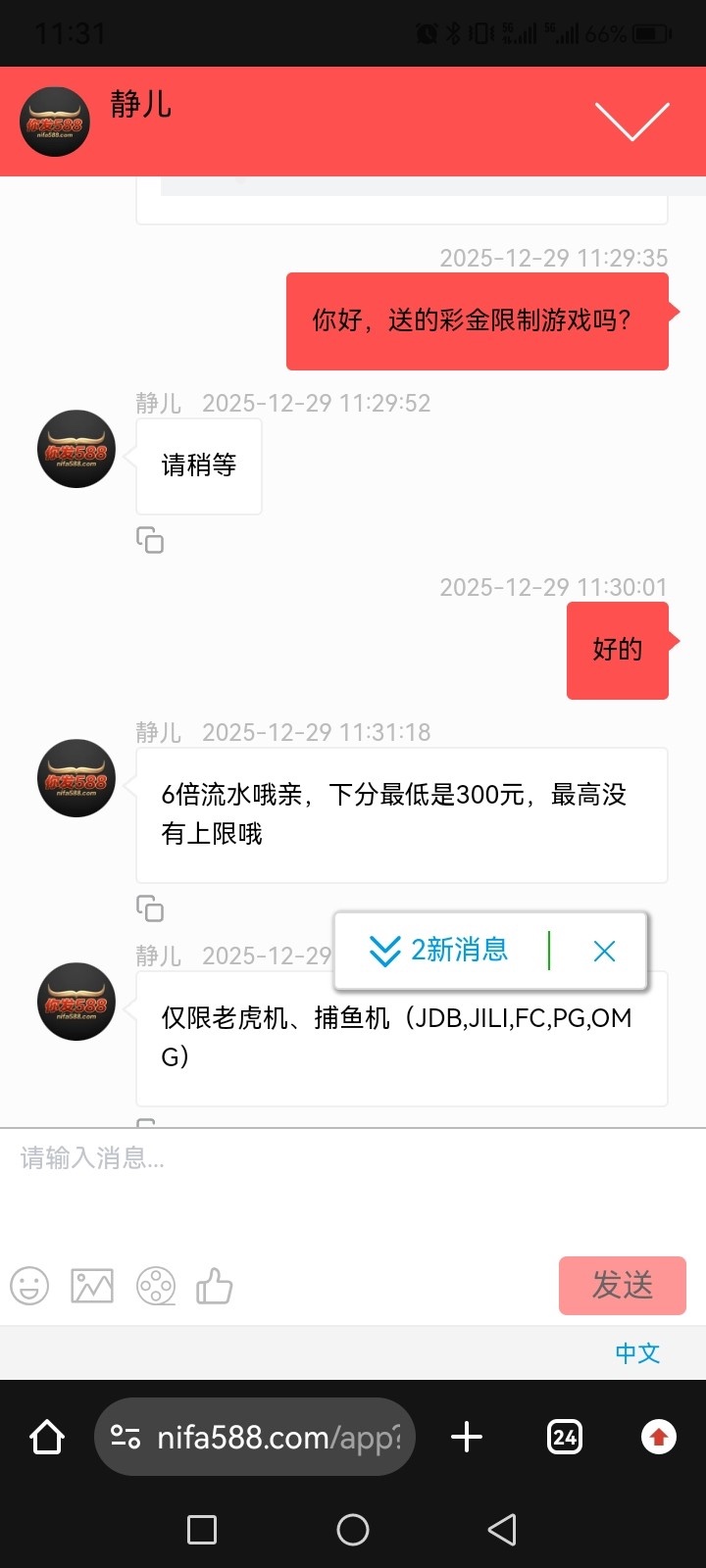The height and width of the screenshot is (1568, 706).
Task: Copy the 6倍流水 message
Action: point(149,908)
